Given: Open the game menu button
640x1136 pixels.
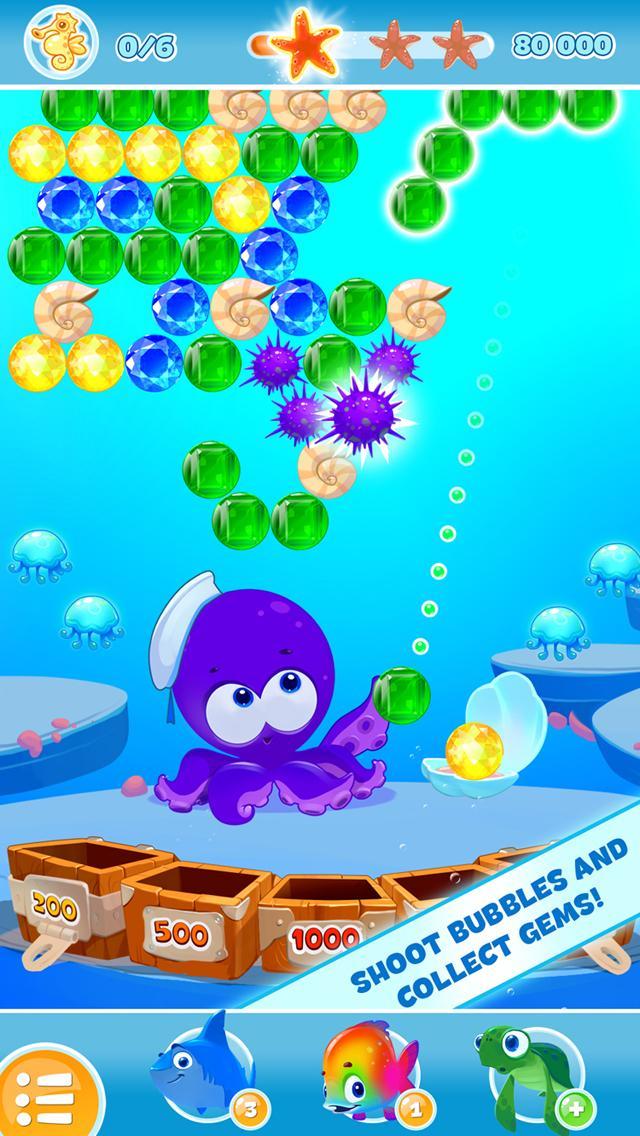Looking at the screenshot, I should (42, 1090).
